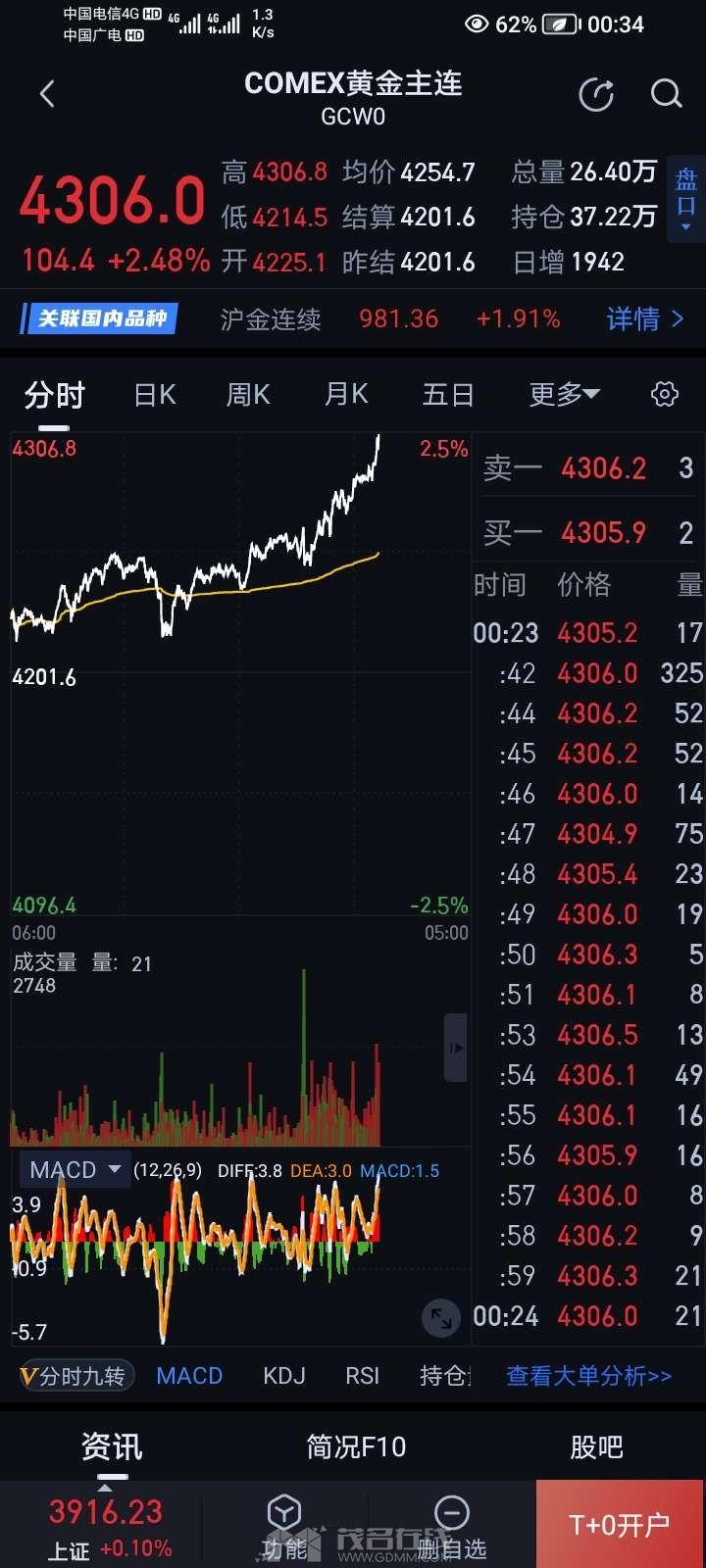
Task: Switch to the 股吧 tab
Action: [596, 1446]
